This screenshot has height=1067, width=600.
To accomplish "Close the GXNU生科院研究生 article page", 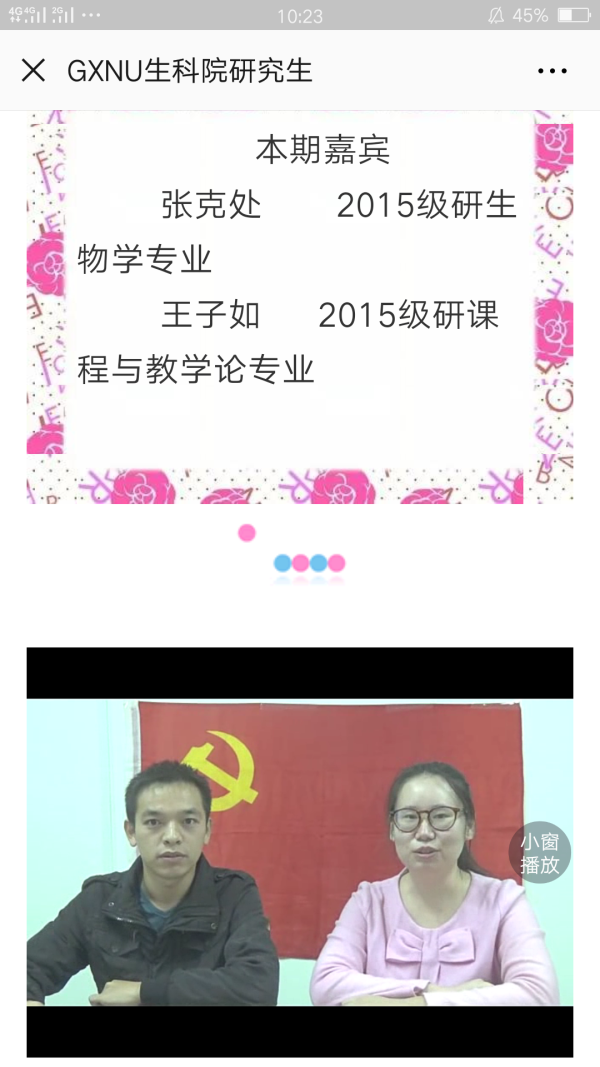I will [x=33, y=70].
